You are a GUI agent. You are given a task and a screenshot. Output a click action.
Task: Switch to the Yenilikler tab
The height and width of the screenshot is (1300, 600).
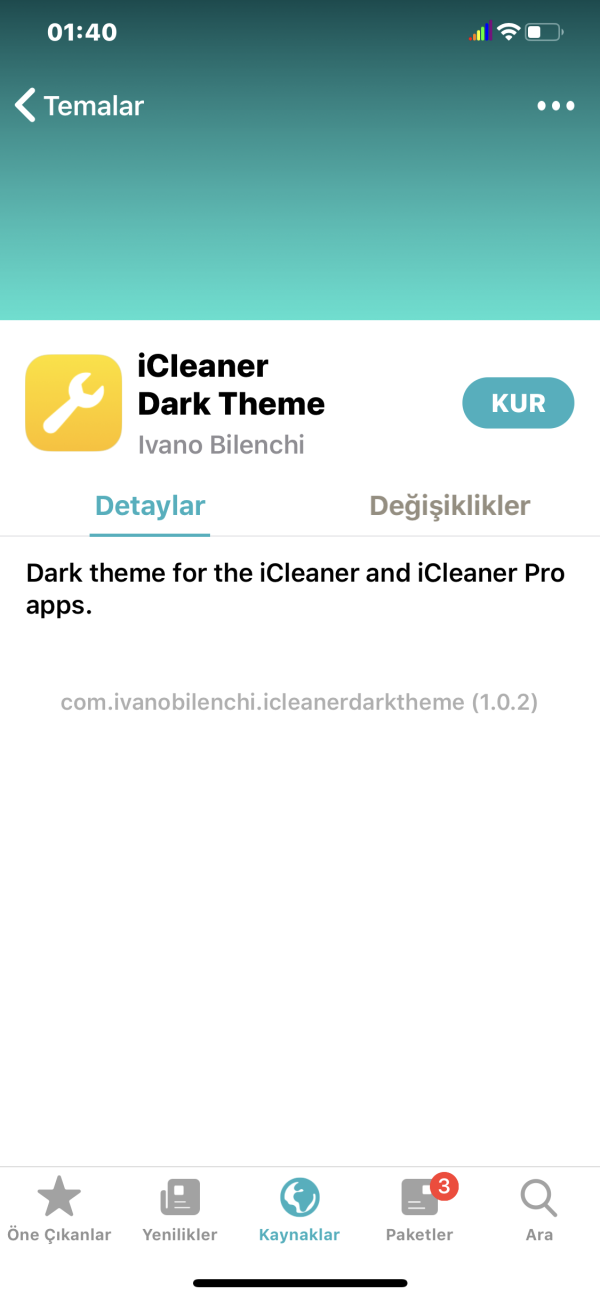pos(180,1210)
